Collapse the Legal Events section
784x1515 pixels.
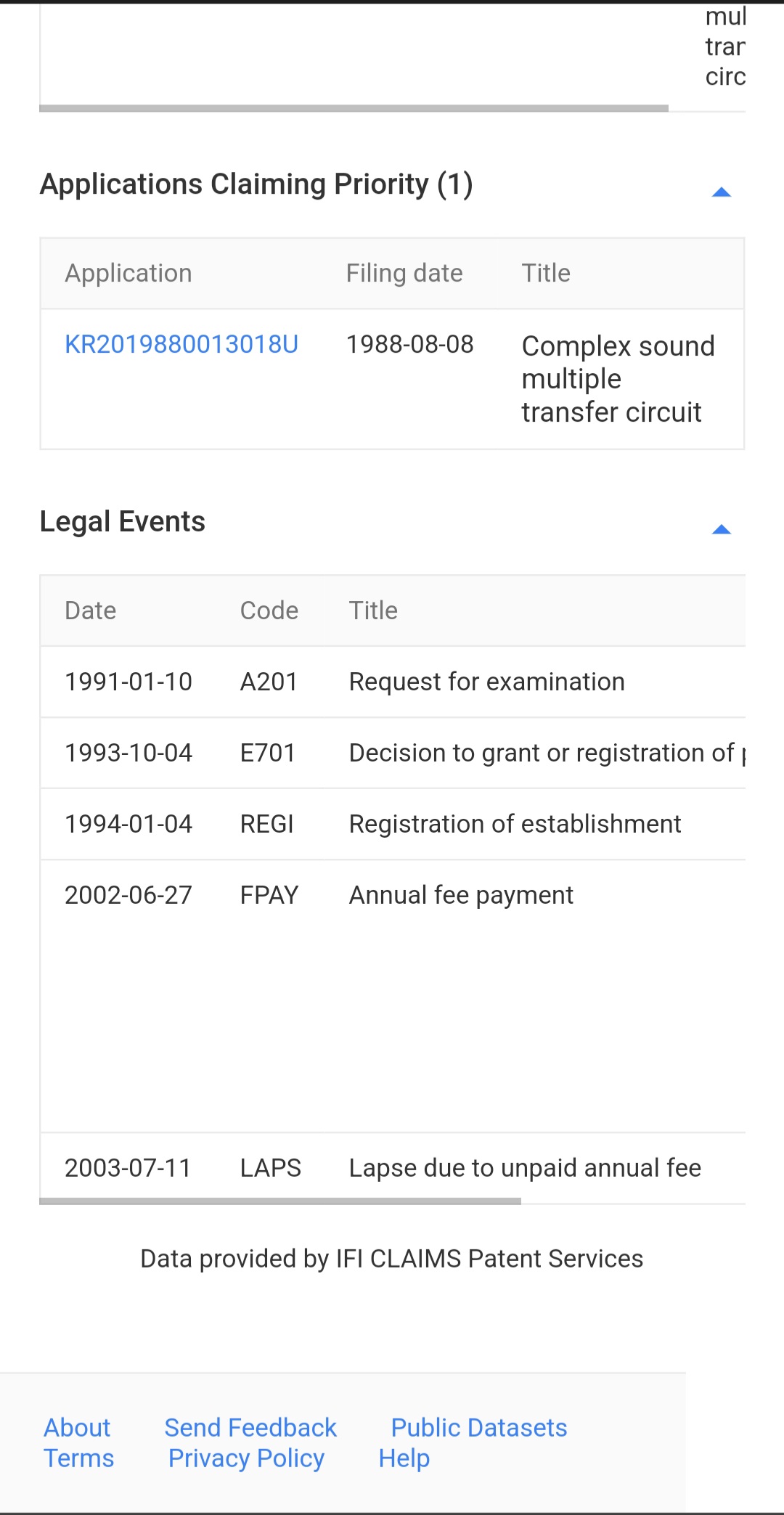[x=721, y=530]
